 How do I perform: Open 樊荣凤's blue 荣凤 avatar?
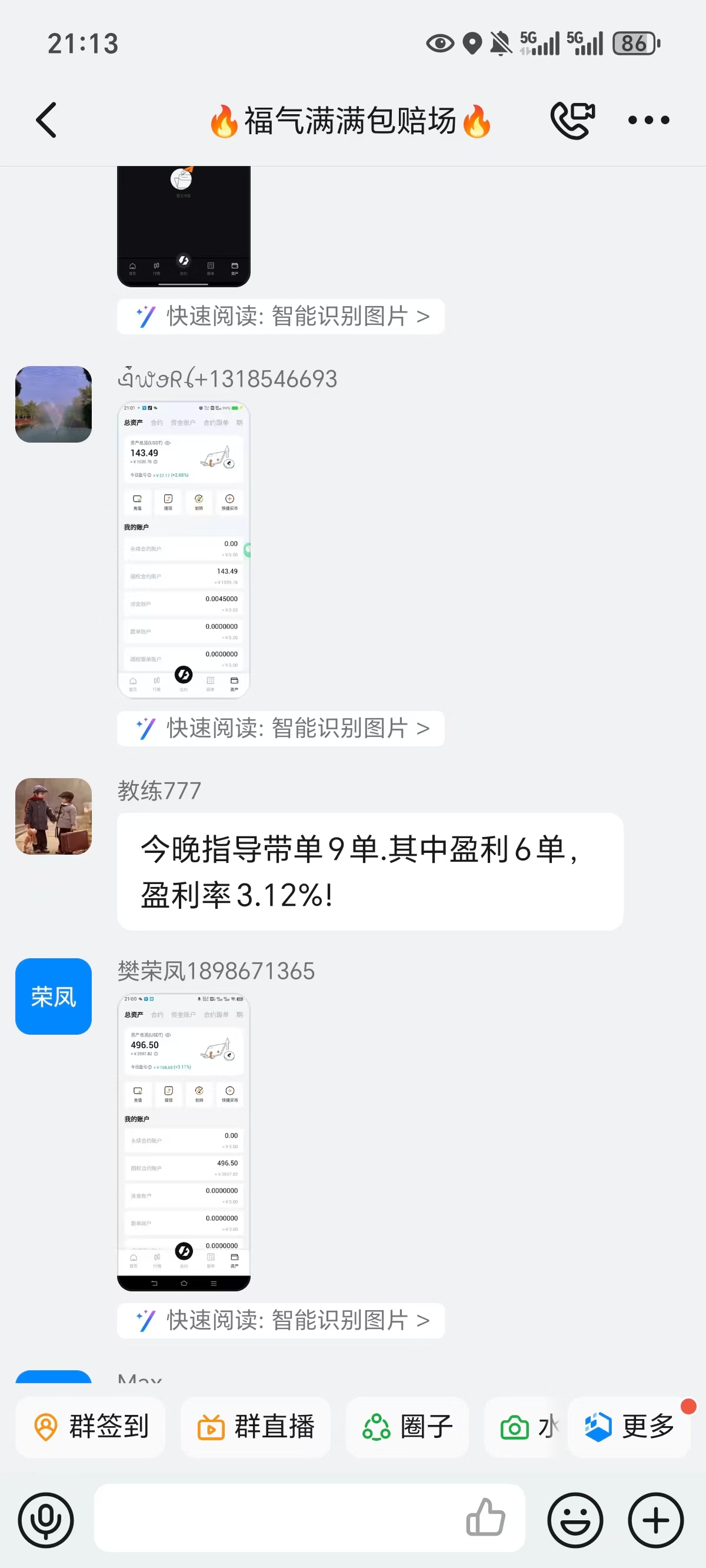coord(54,996)
